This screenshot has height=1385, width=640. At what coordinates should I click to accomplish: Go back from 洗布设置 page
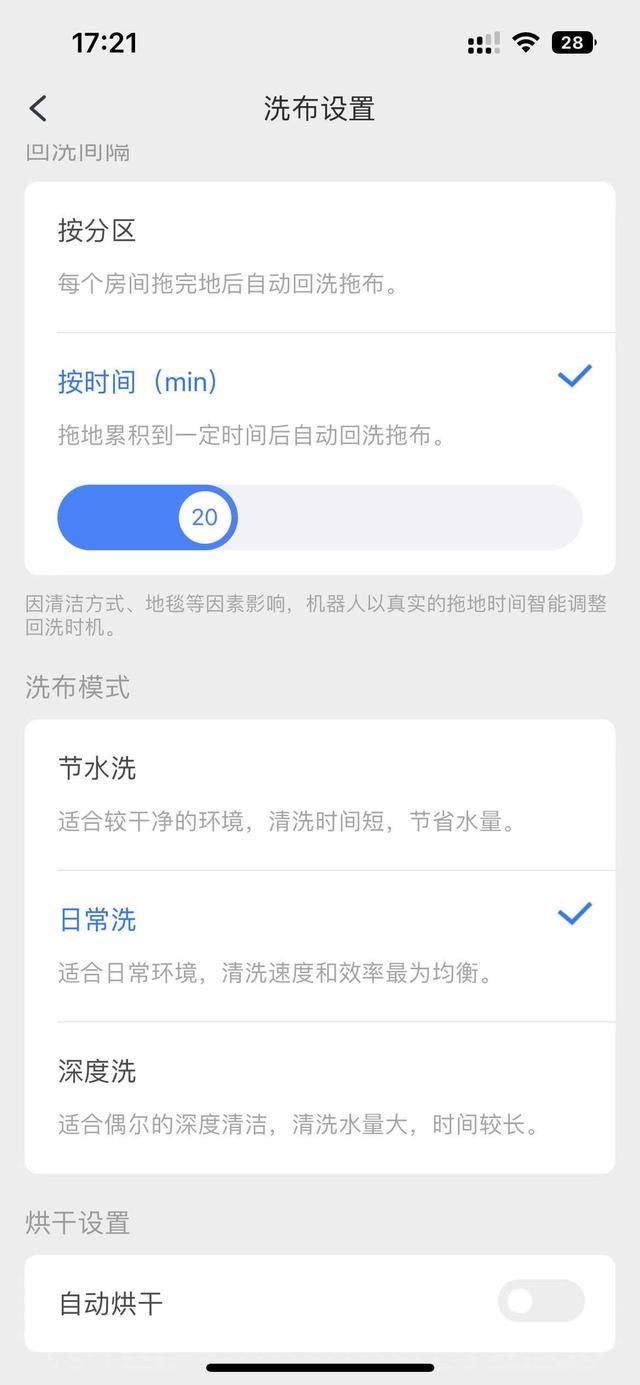coord(38,108)
